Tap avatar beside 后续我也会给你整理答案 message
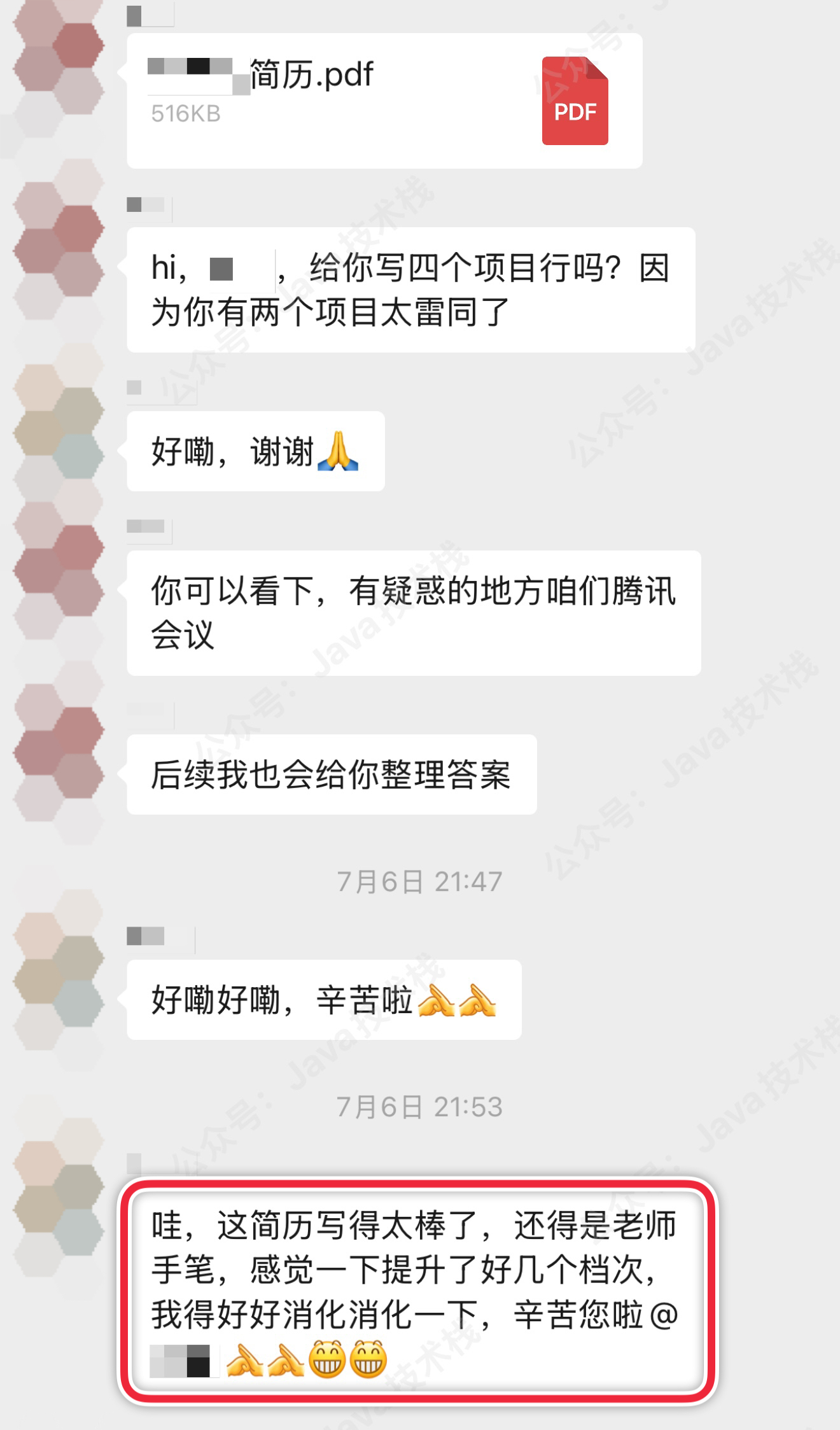Screen dimensions: 840x1430 point(59,752)
